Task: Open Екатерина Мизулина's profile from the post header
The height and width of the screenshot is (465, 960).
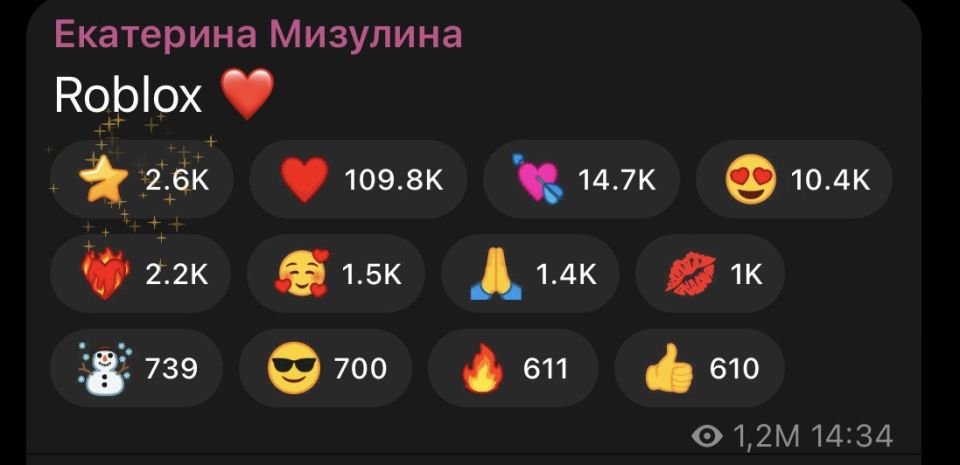Action: (258, 34)
